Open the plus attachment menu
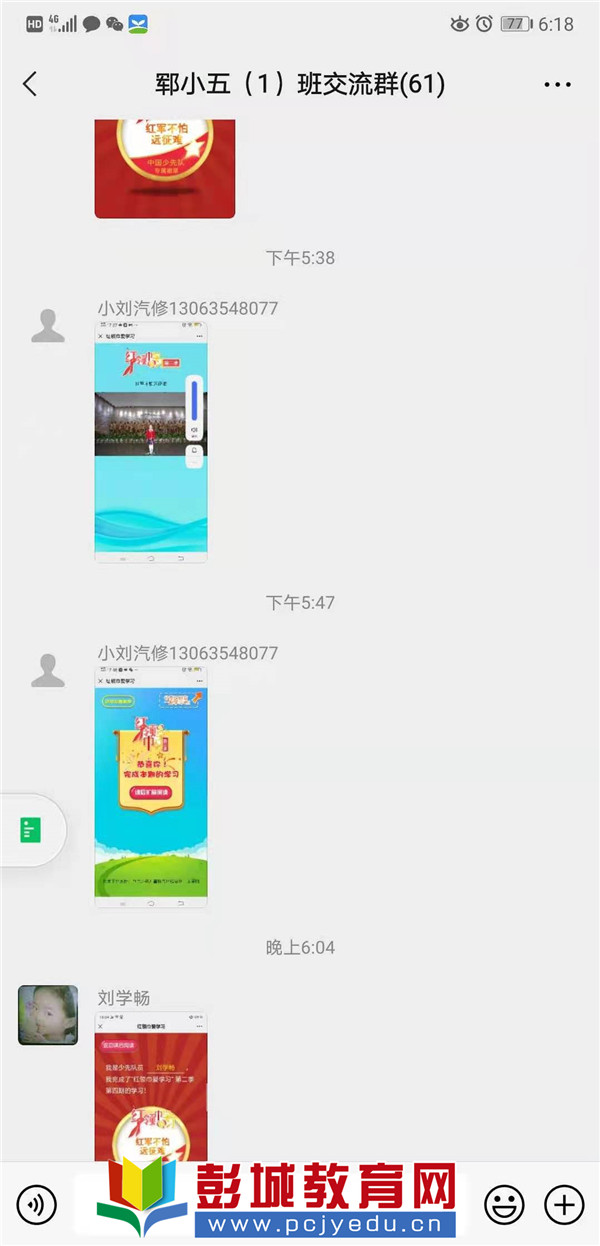 click(564, 1204)
